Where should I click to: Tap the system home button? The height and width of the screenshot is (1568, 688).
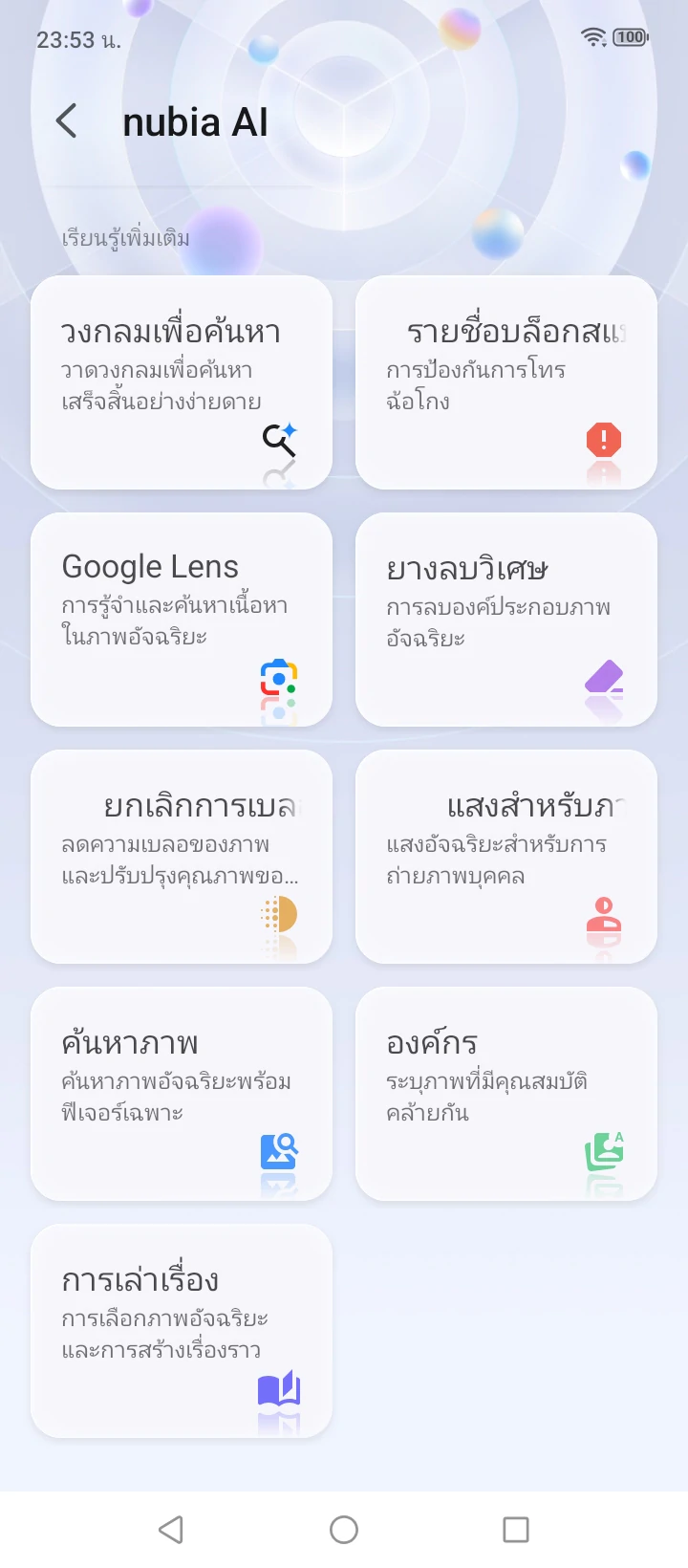click(x=344, y=1530)
